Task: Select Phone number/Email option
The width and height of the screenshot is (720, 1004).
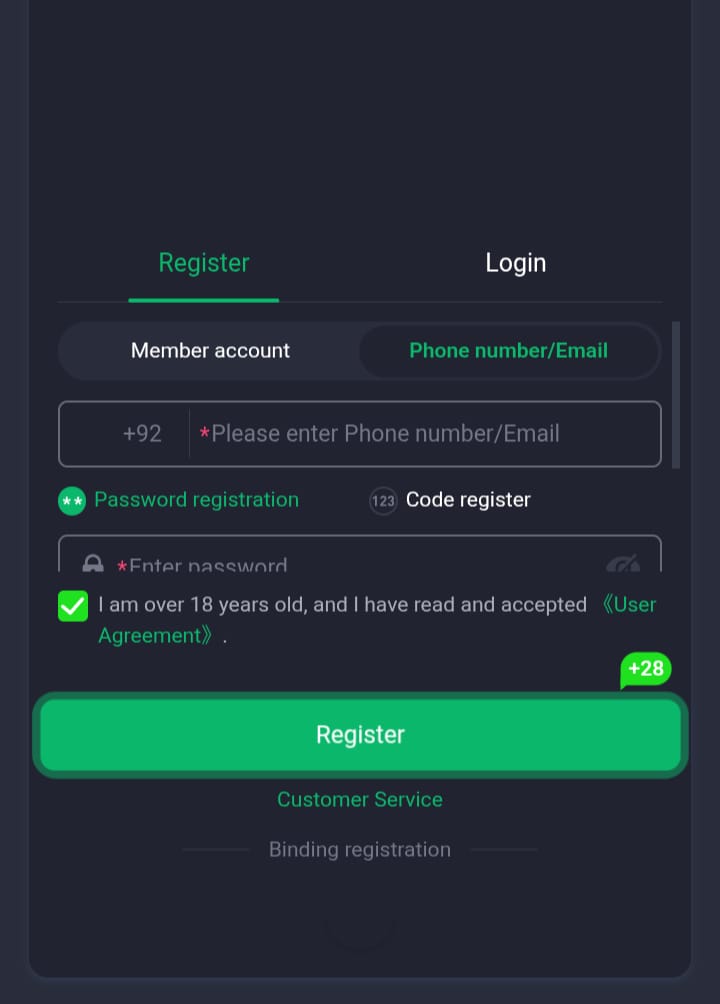Action: (508, 351)
